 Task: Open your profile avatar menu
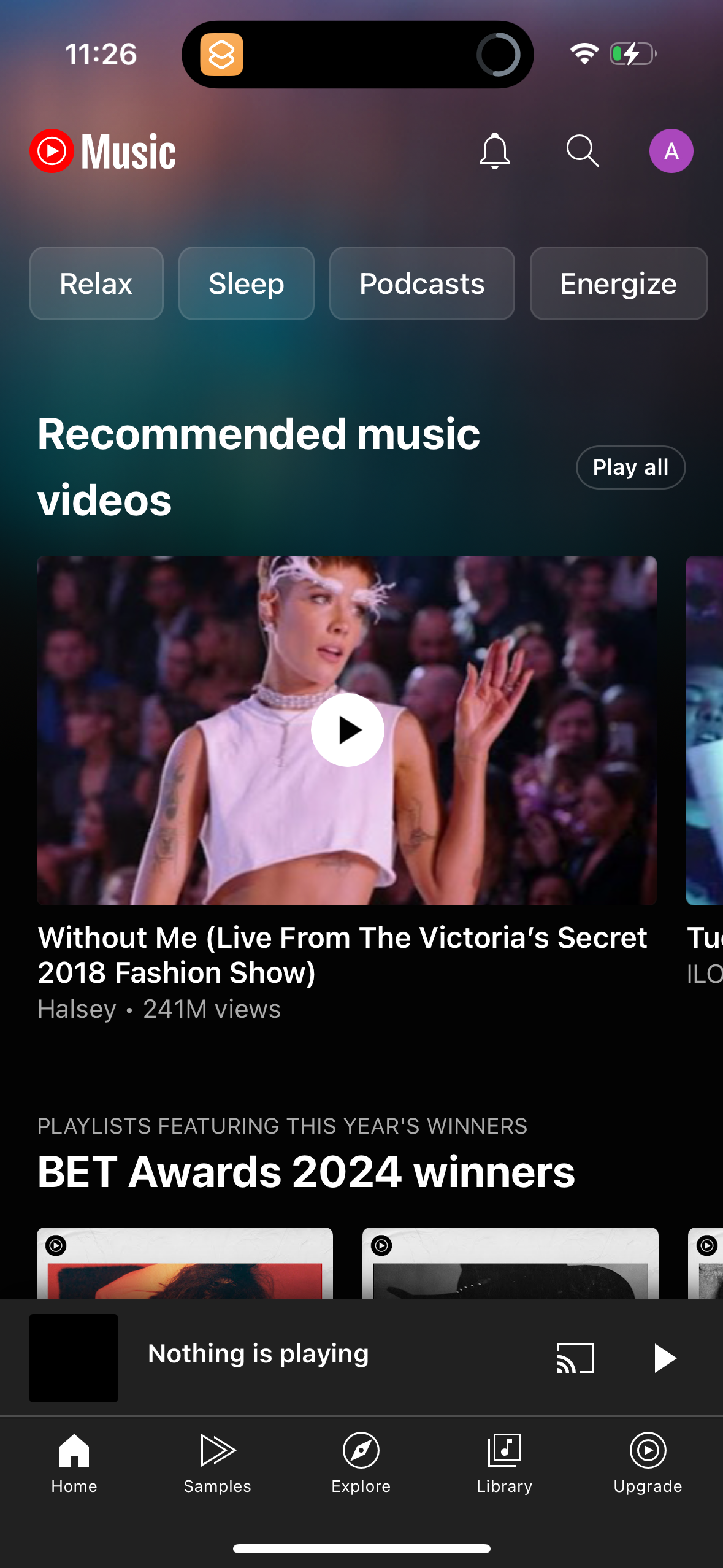pos(671,150)
